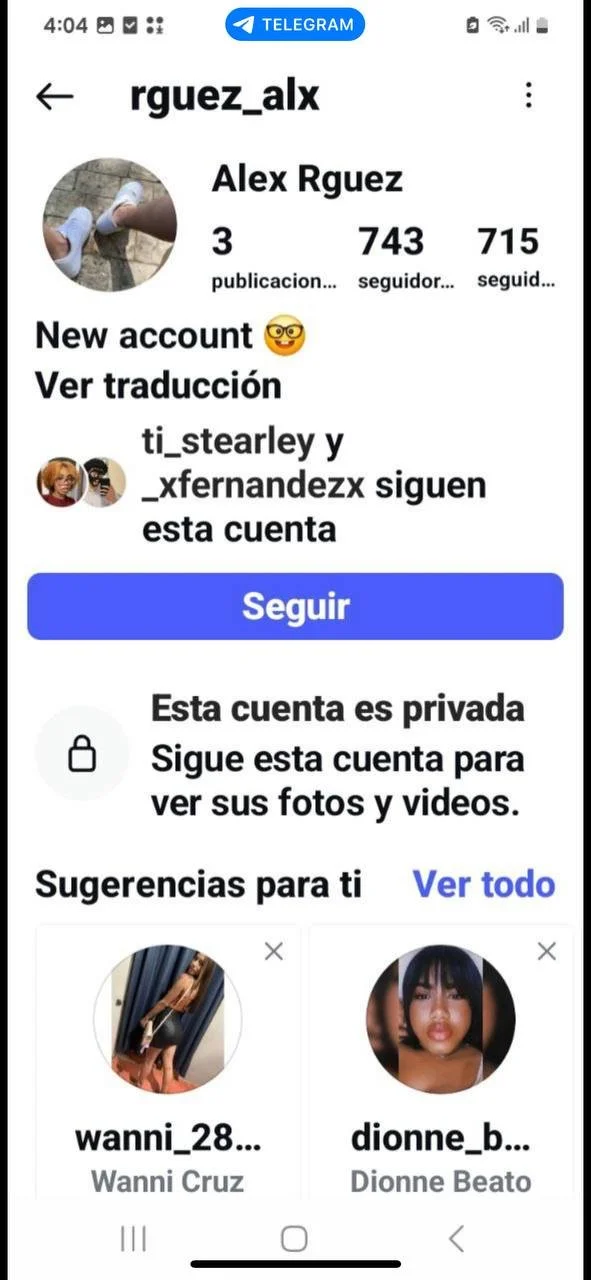Tap the system home button

[x=294, y=1239]
